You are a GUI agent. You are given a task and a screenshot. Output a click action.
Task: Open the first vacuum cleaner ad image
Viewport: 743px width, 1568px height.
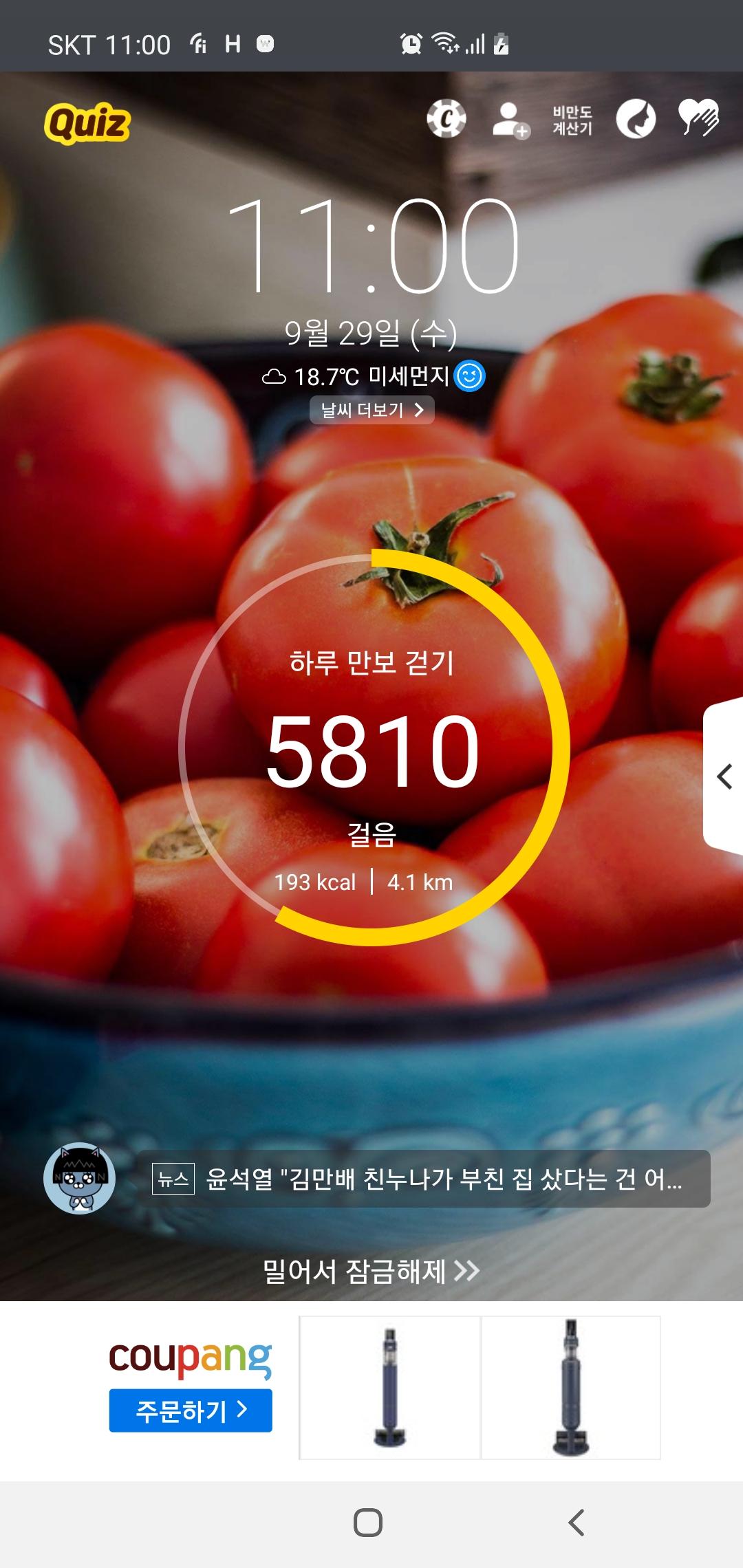390,1387
